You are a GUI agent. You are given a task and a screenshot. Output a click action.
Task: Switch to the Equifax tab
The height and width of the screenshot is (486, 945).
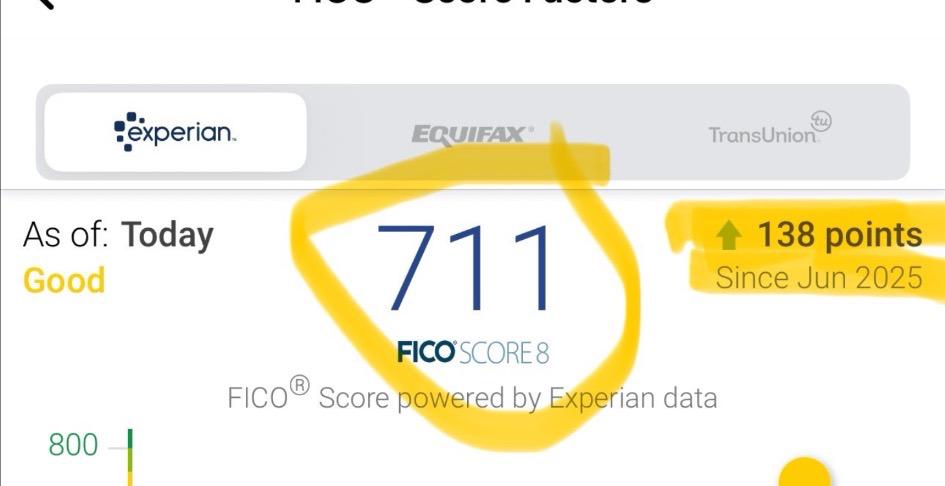click(473, 133)
